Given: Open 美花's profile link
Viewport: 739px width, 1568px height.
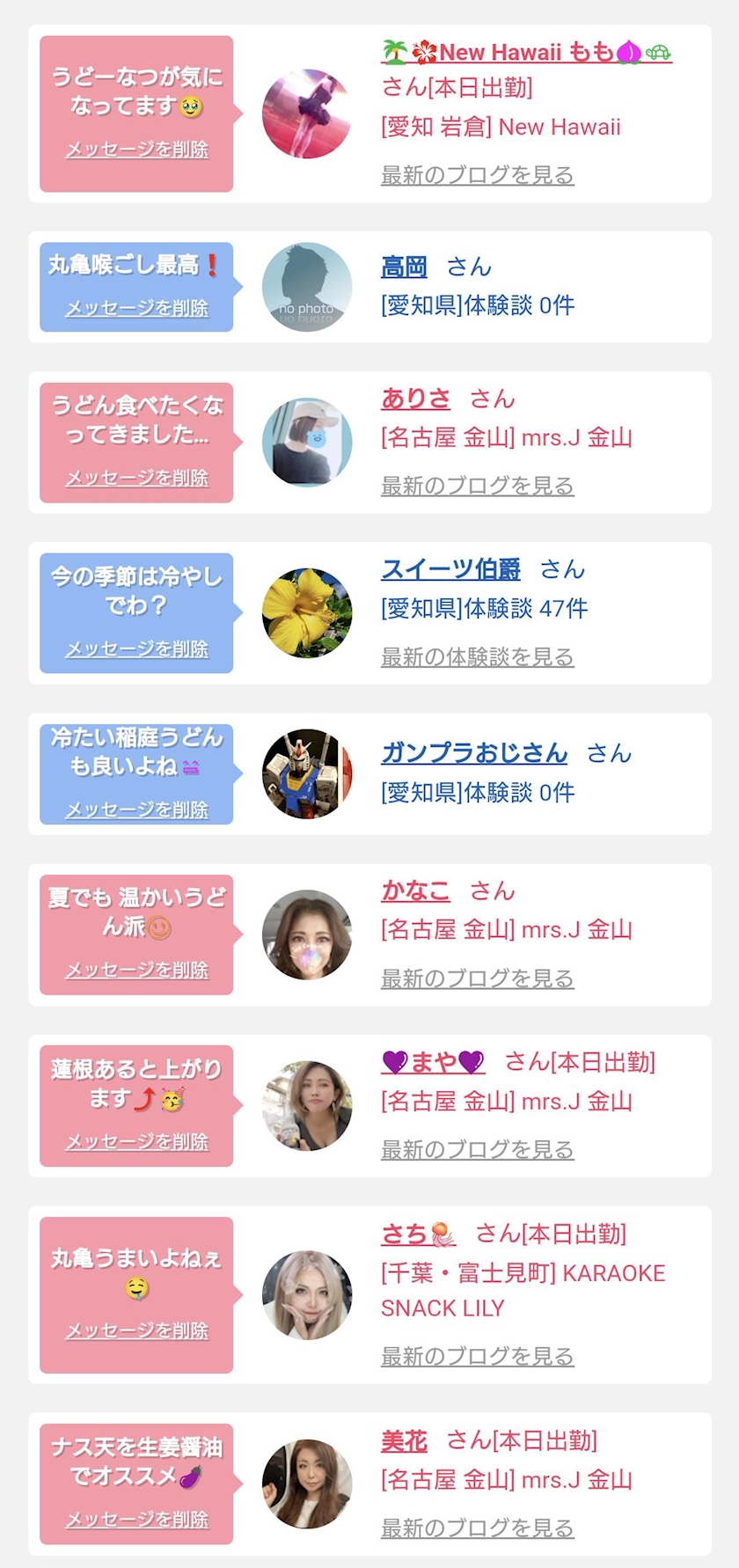Looking at the screenshot, I should (x=404, y=1440).
